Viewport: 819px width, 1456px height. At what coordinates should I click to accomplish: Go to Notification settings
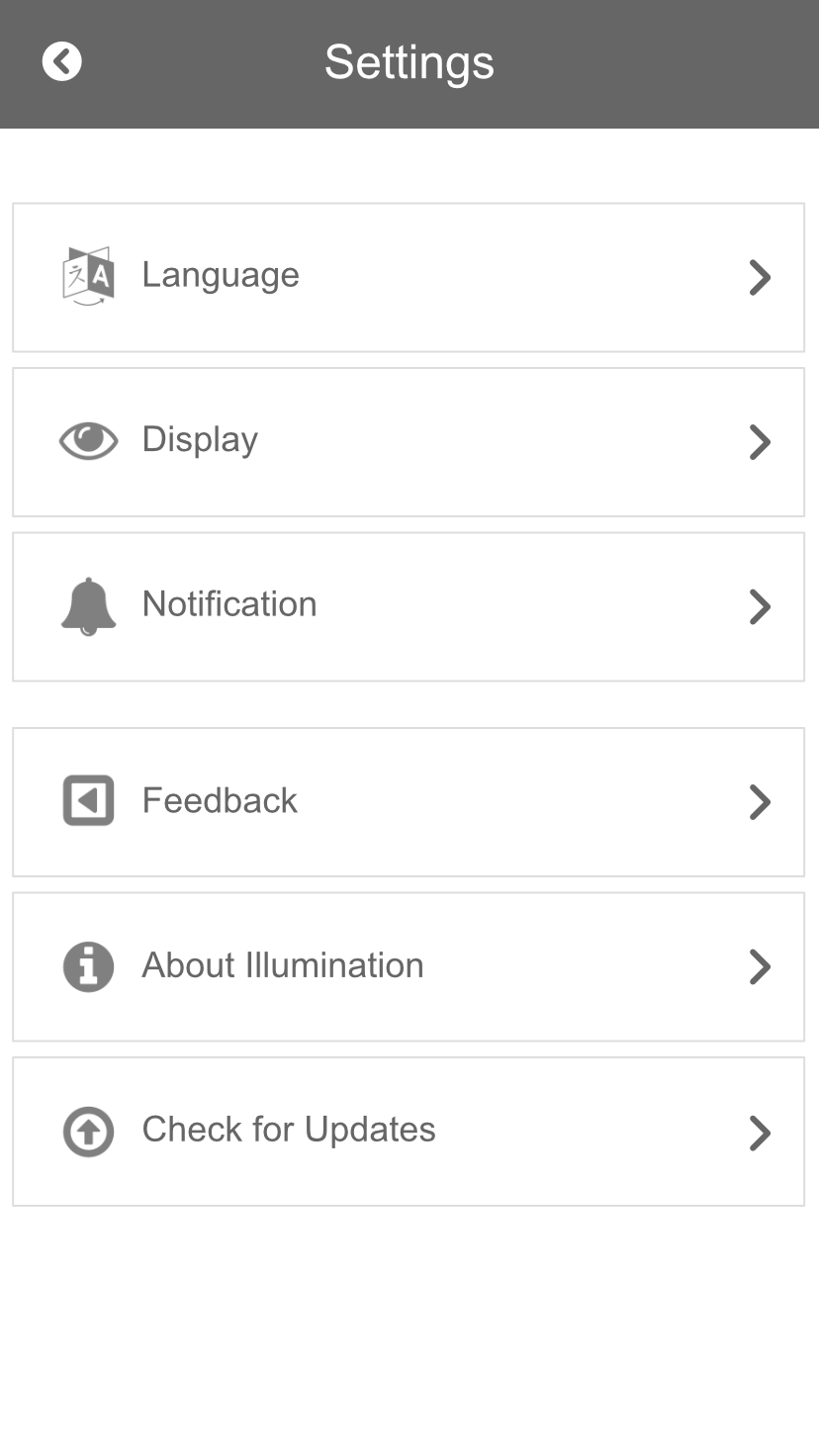408,606
